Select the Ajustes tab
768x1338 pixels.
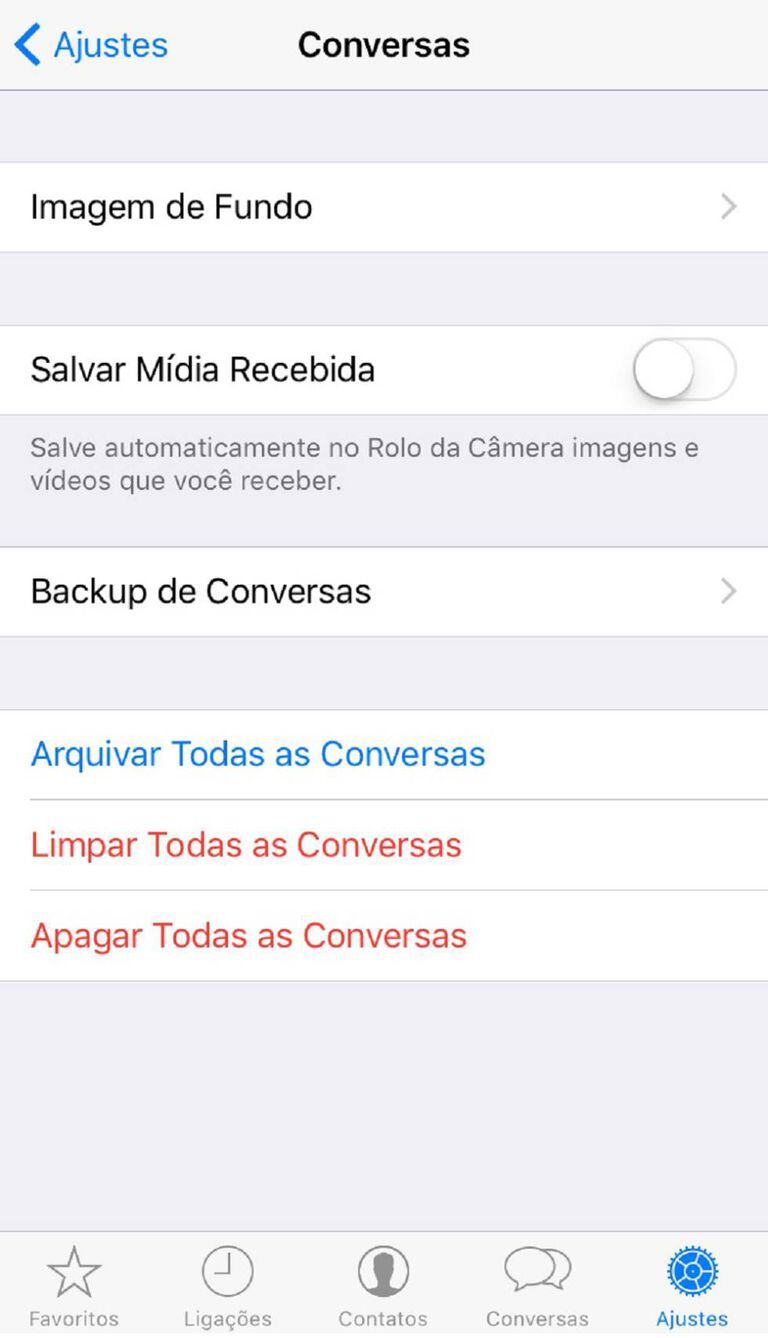pos(692,1287)
